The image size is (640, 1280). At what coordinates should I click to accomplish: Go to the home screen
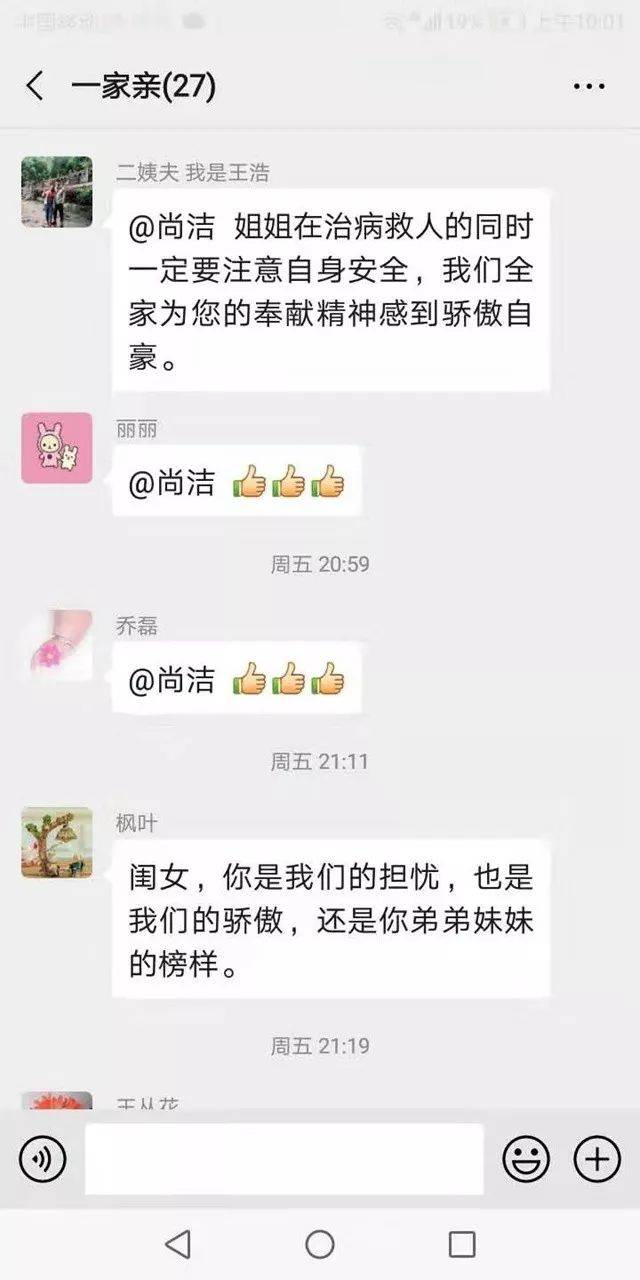pyautogui.click(x=320, y=1244)
